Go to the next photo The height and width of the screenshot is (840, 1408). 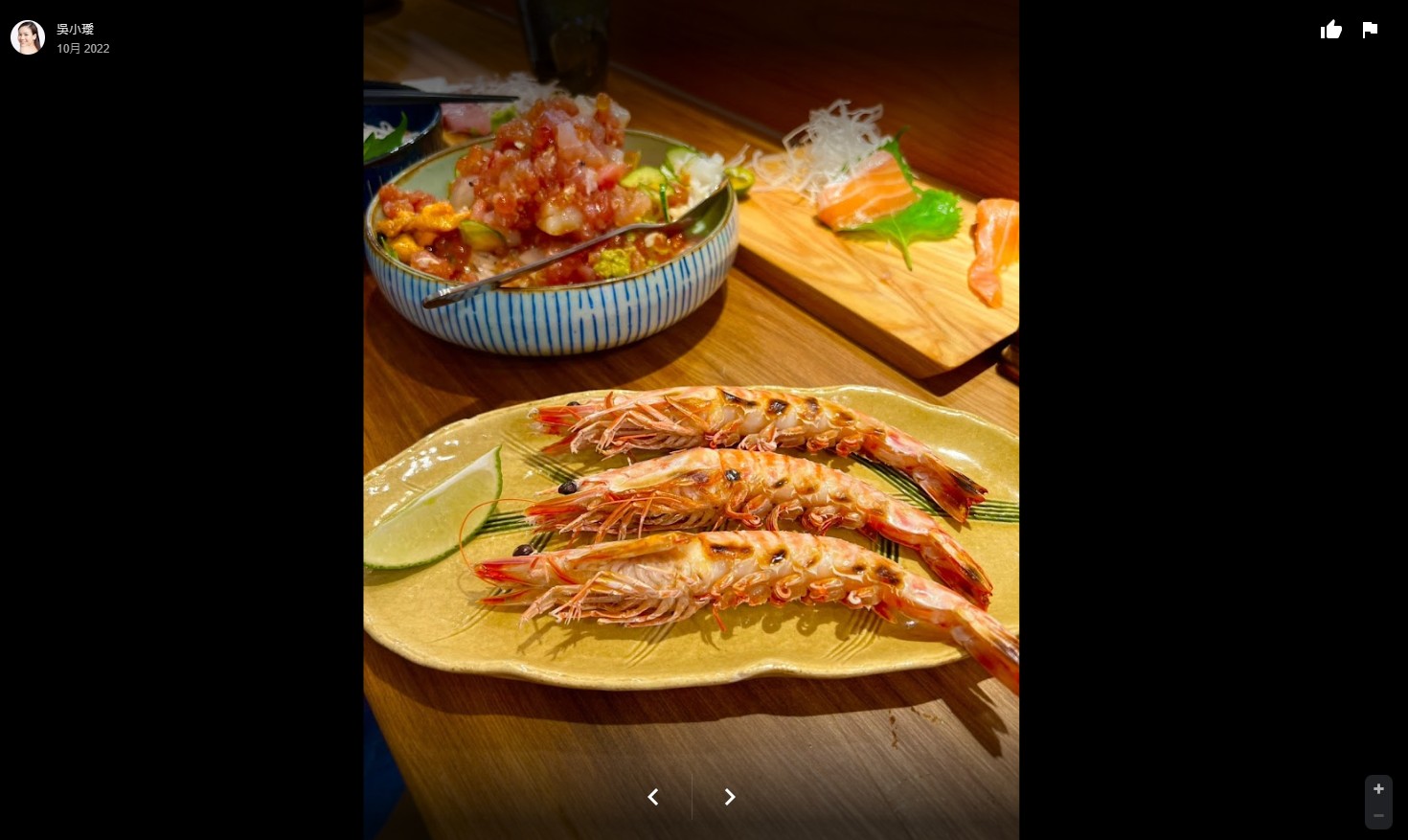tap(729, 797)
